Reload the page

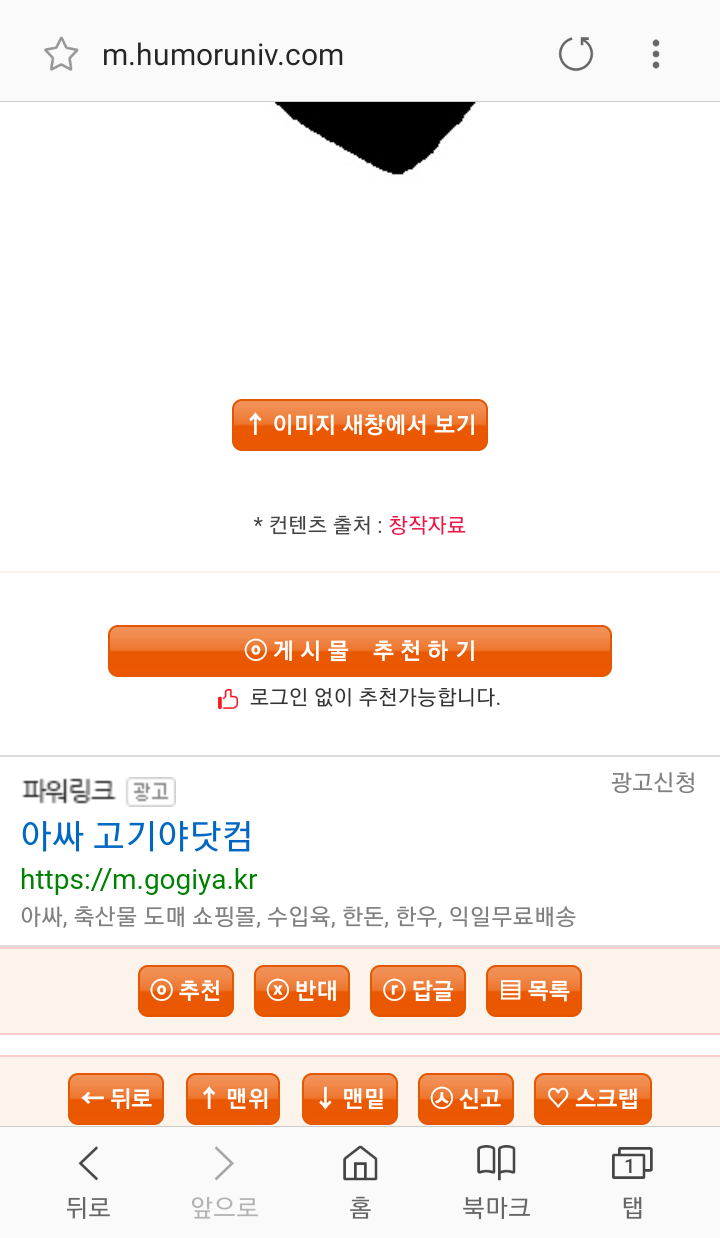(576, 54)
